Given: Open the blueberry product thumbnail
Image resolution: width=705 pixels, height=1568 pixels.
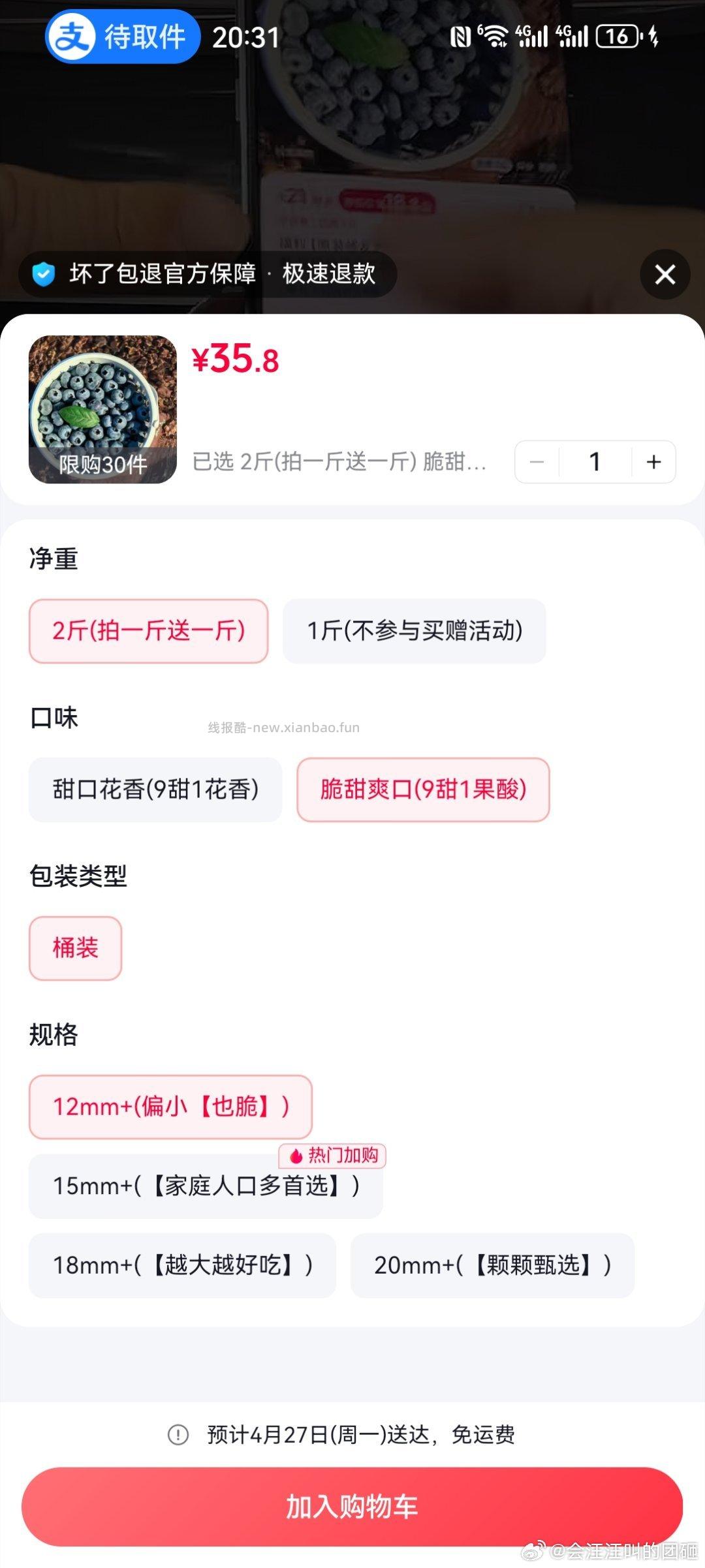Looking at the screenshot, I should point(102,405).
